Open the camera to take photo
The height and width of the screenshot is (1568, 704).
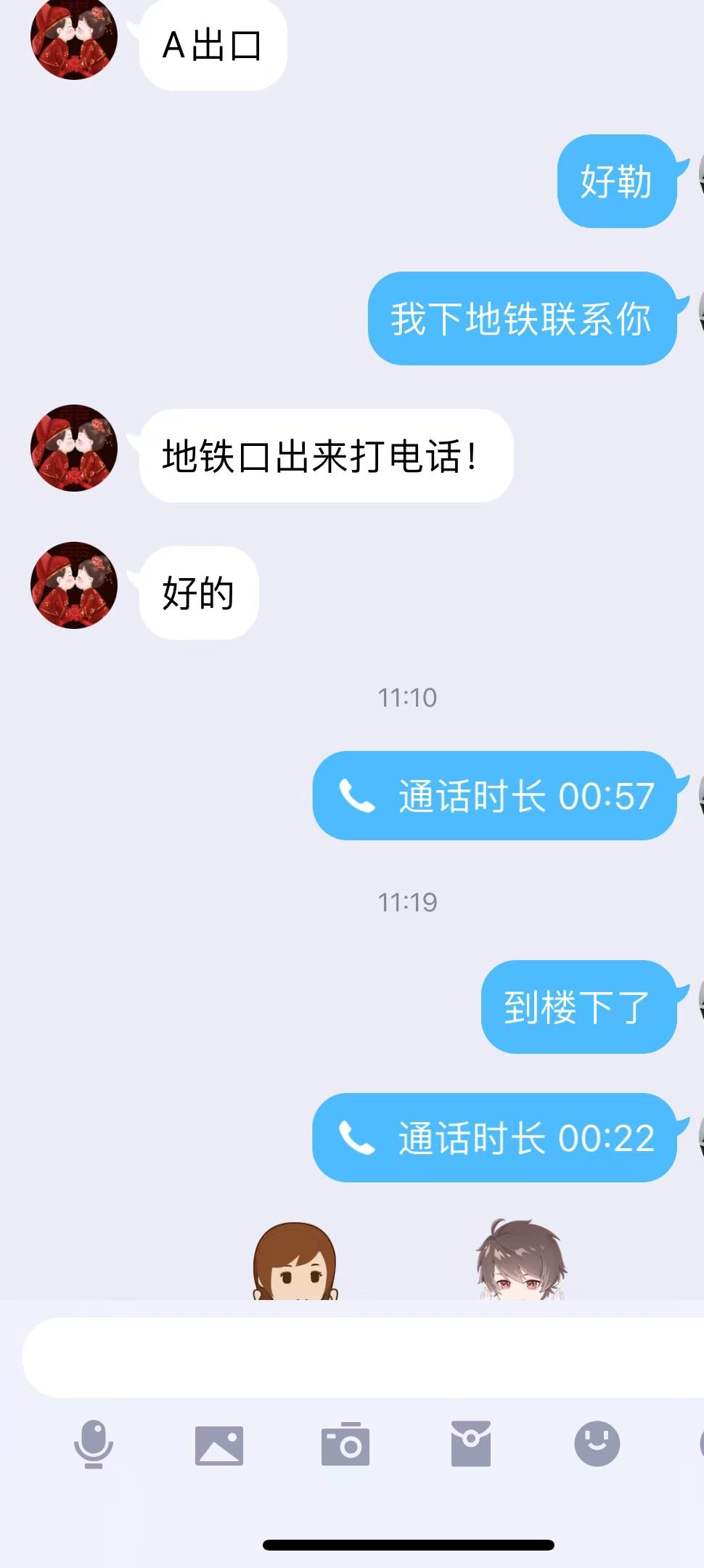345,1445
